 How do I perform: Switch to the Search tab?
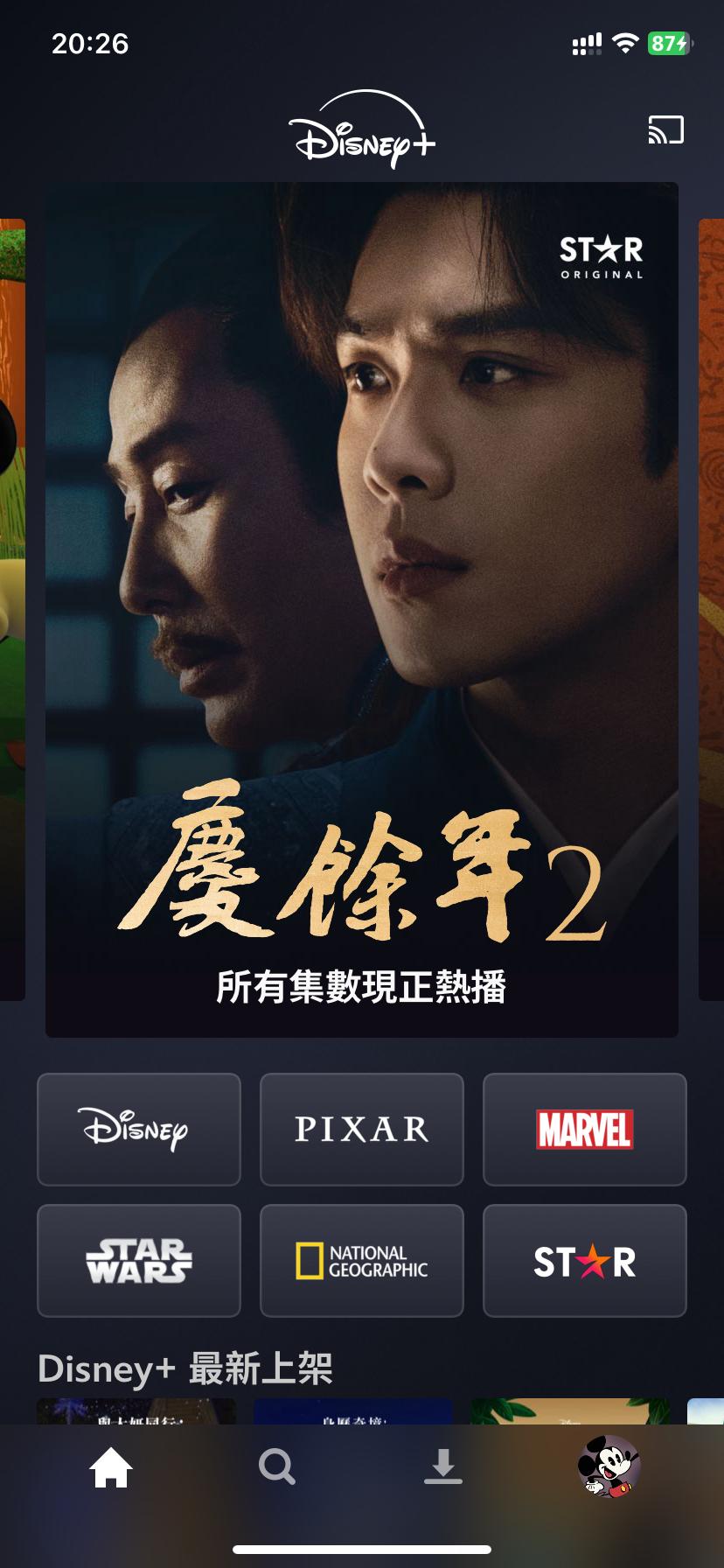[x=277, y=1467]
